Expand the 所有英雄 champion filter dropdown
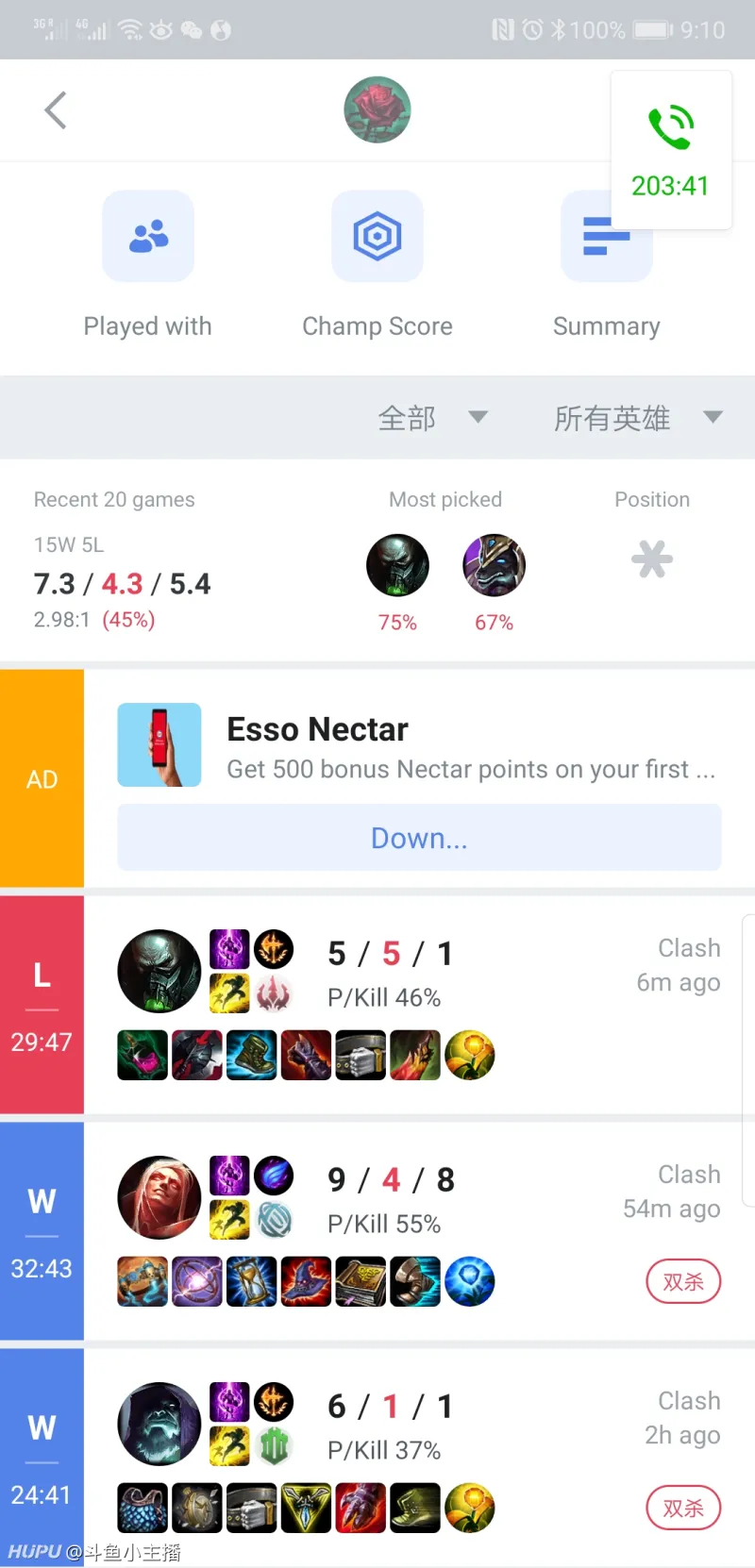 coord(637,418)
